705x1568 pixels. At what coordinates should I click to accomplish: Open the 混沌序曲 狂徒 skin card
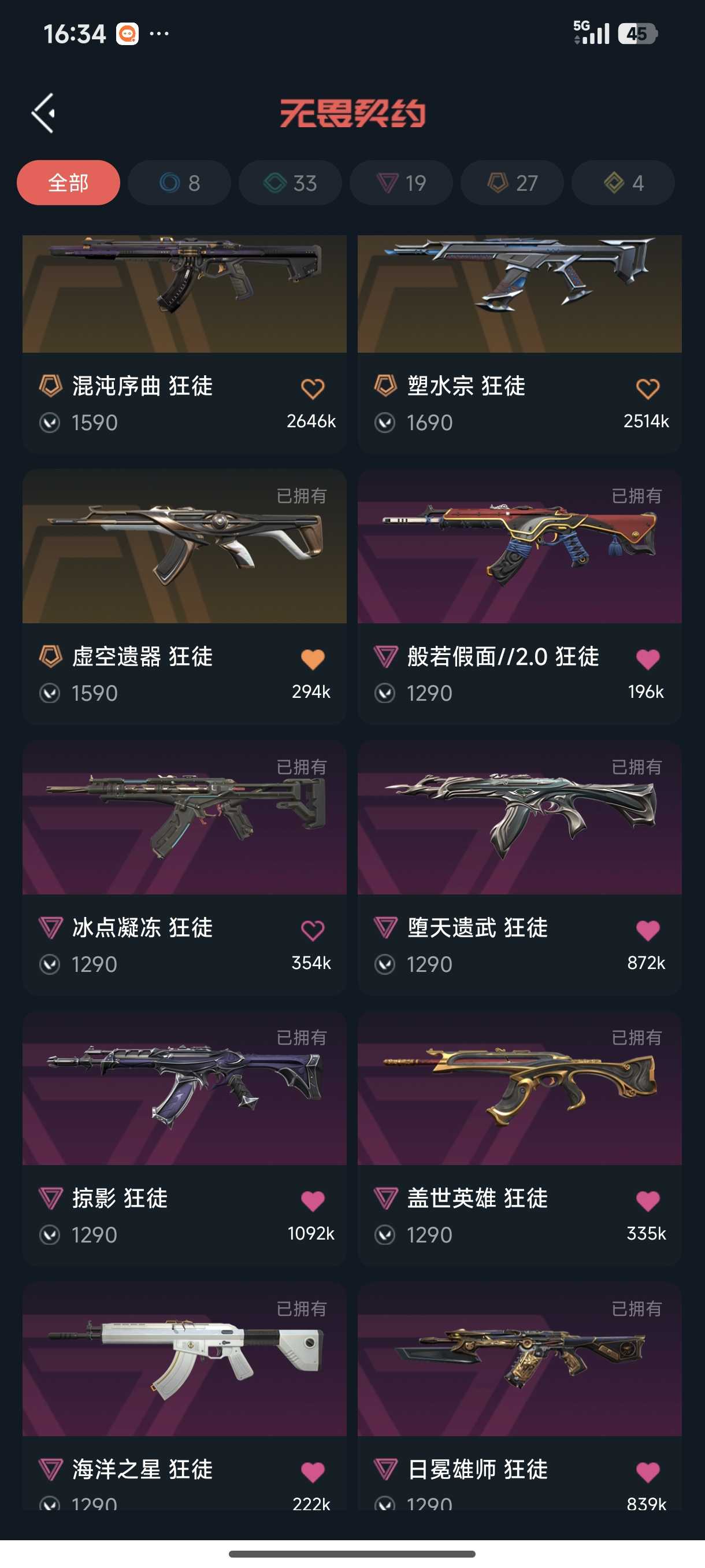point(184,344)
